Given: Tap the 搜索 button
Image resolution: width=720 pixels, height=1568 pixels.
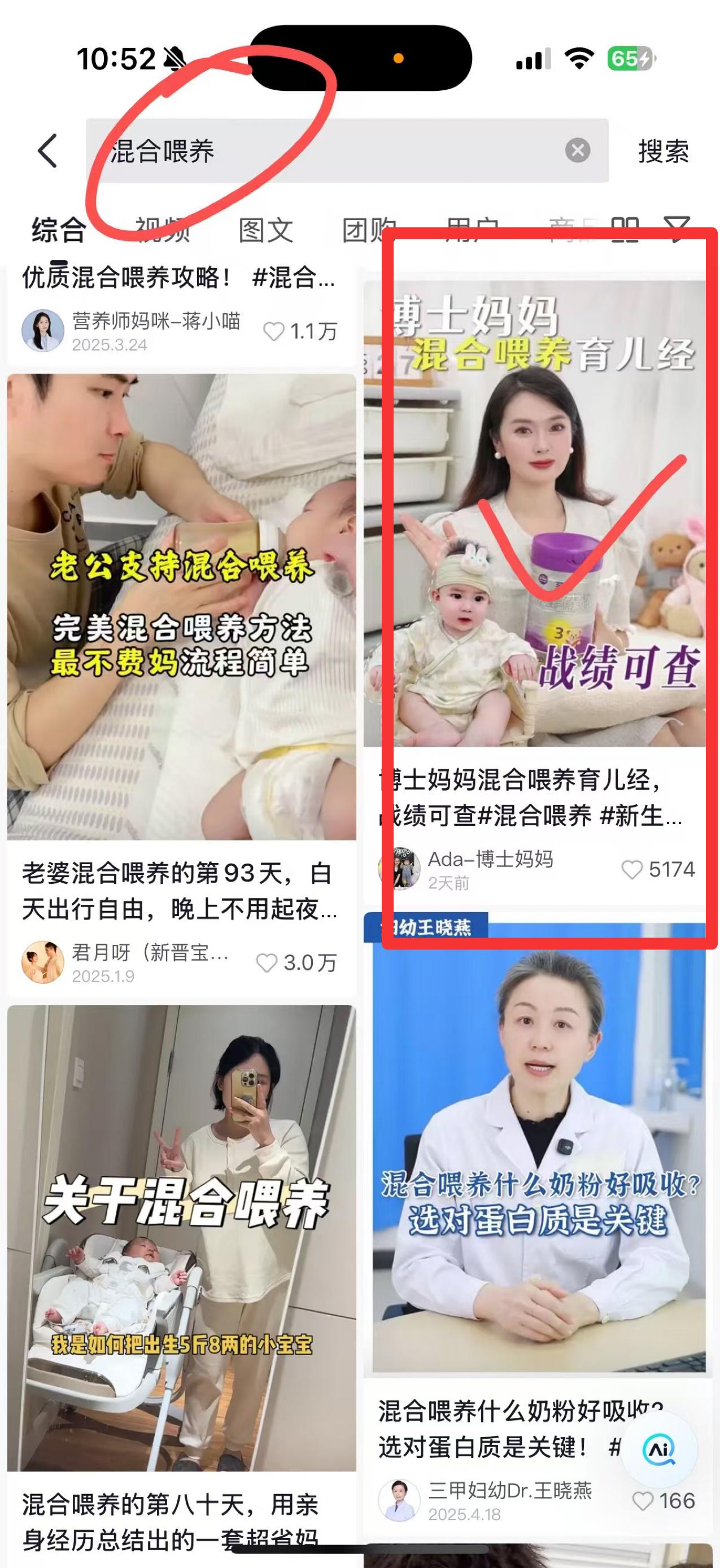Looking at the screenshot, I should pos(664,151).
